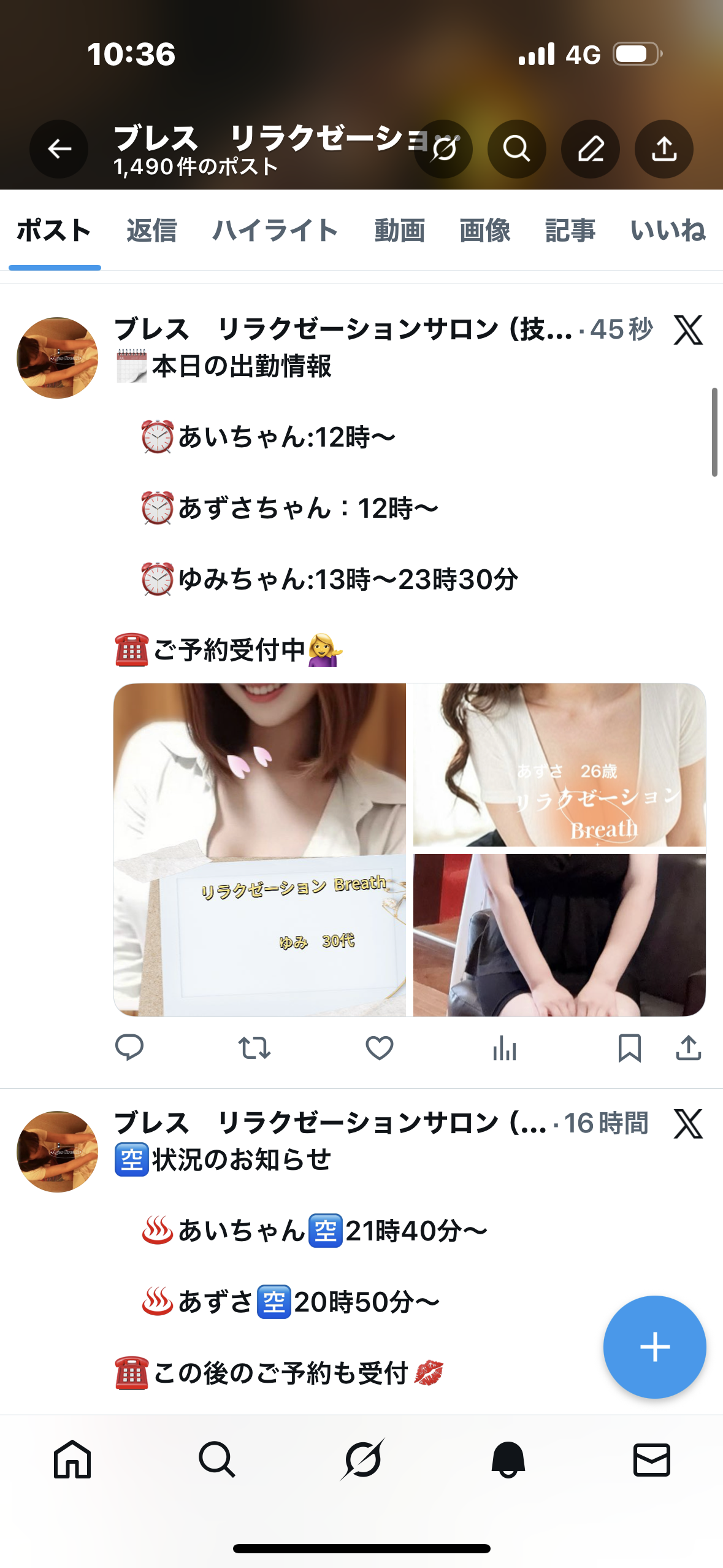Open the 画像 tab

[x=484, y=231]
